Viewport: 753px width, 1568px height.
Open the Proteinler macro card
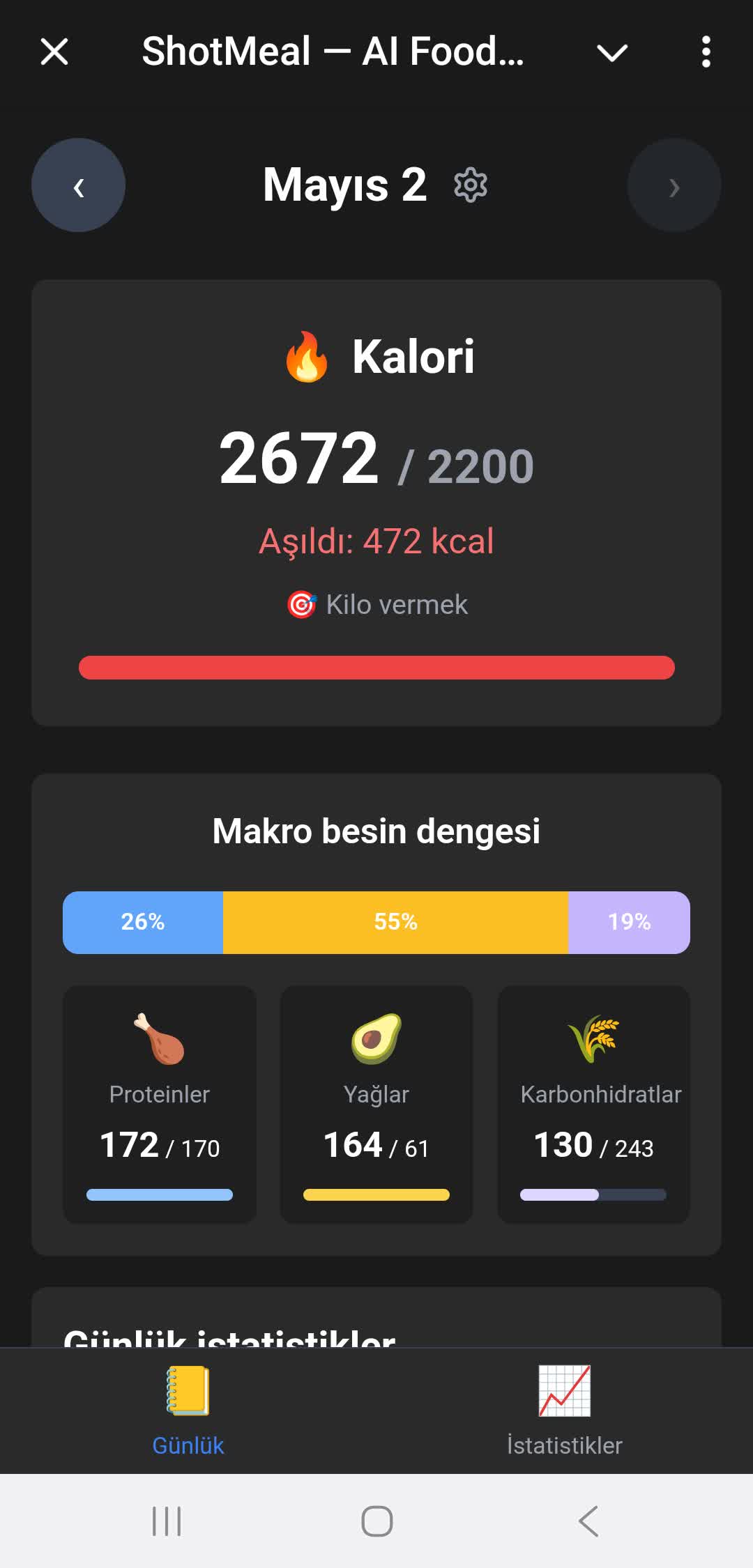(160, 1104)
